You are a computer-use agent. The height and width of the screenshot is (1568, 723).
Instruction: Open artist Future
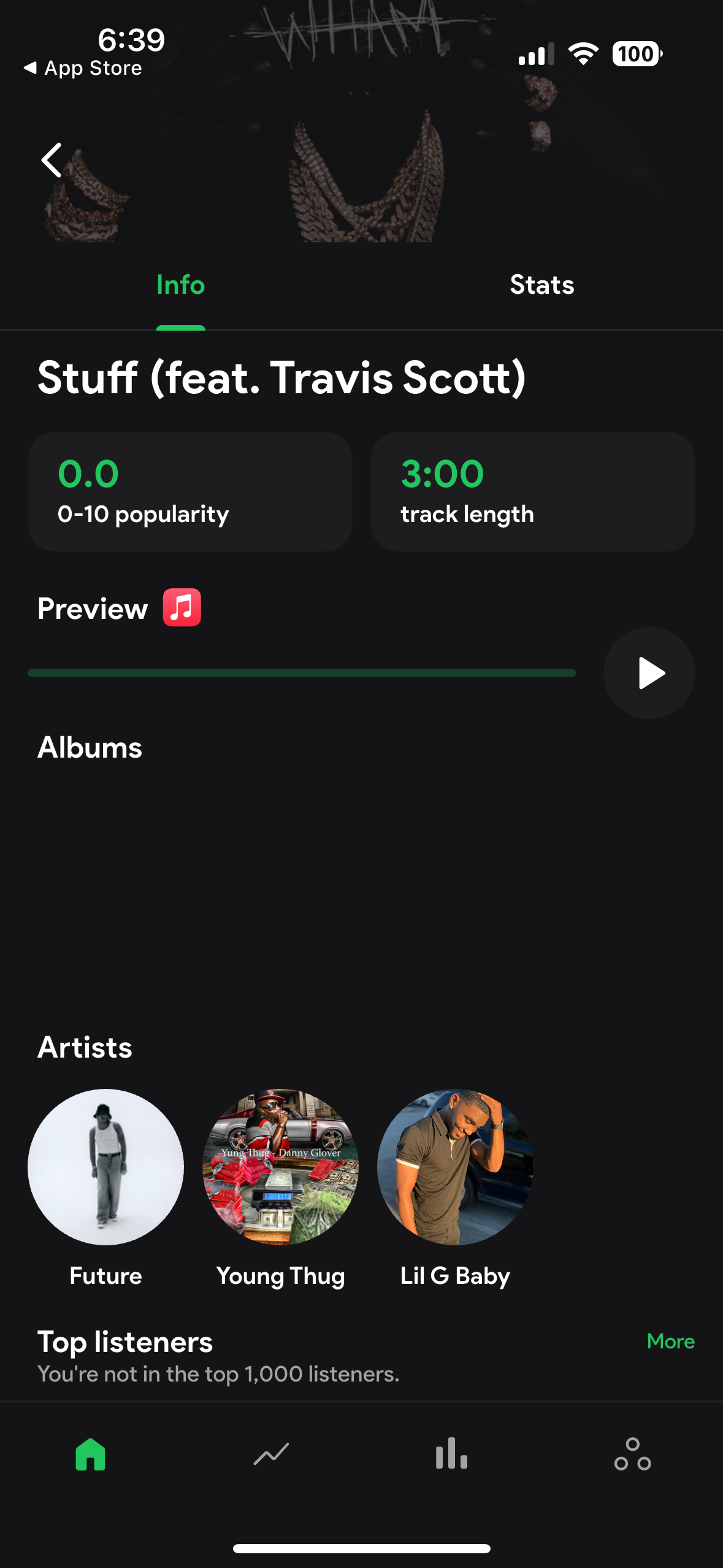pos(105,1167)
